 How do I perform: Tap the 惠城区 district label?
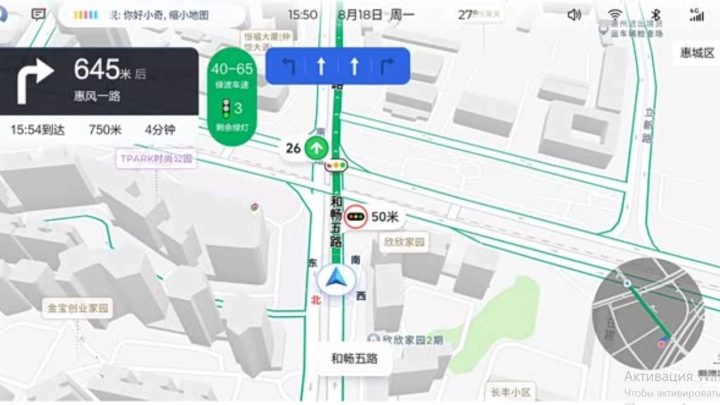[x=696, y=53]
